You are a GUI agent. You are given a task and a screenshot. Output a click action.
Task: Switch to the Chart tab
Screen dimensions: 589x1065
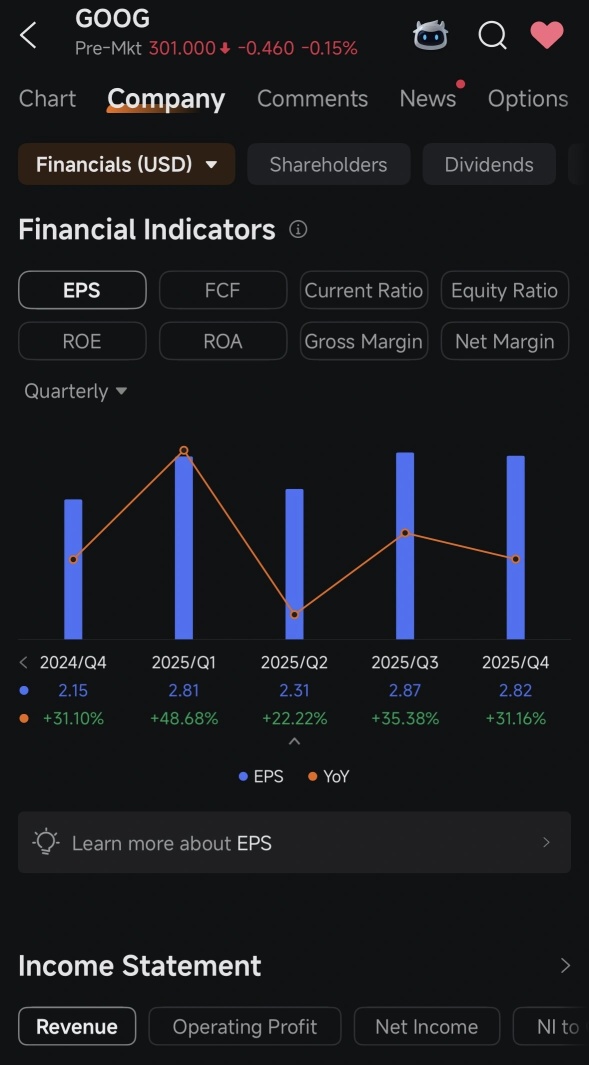point(48,98)
